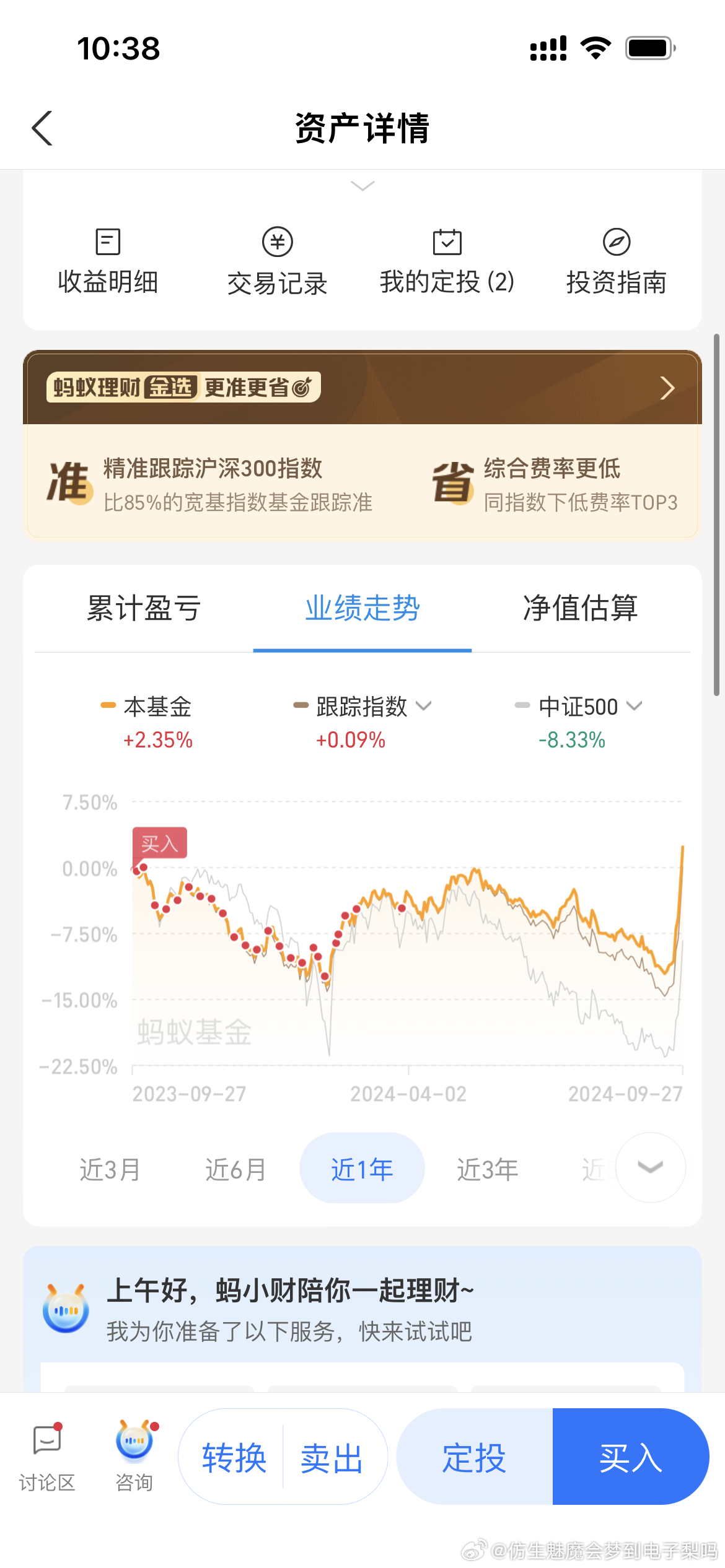Open 收益明细
Screen dimensions: 725x1568
(x=108, y=261)
